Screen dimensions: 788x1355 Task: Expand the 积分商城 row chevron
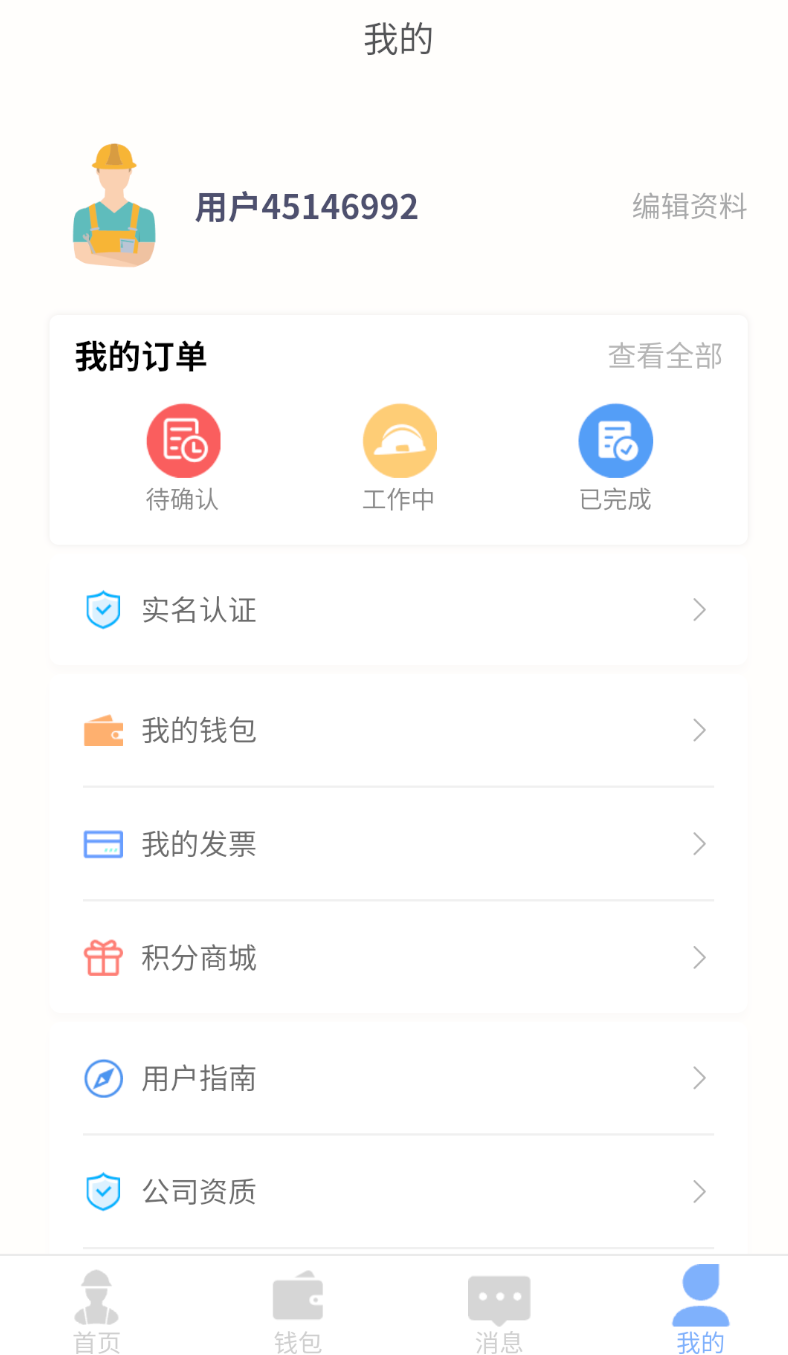pyautogui.click(x=698, y=957)
